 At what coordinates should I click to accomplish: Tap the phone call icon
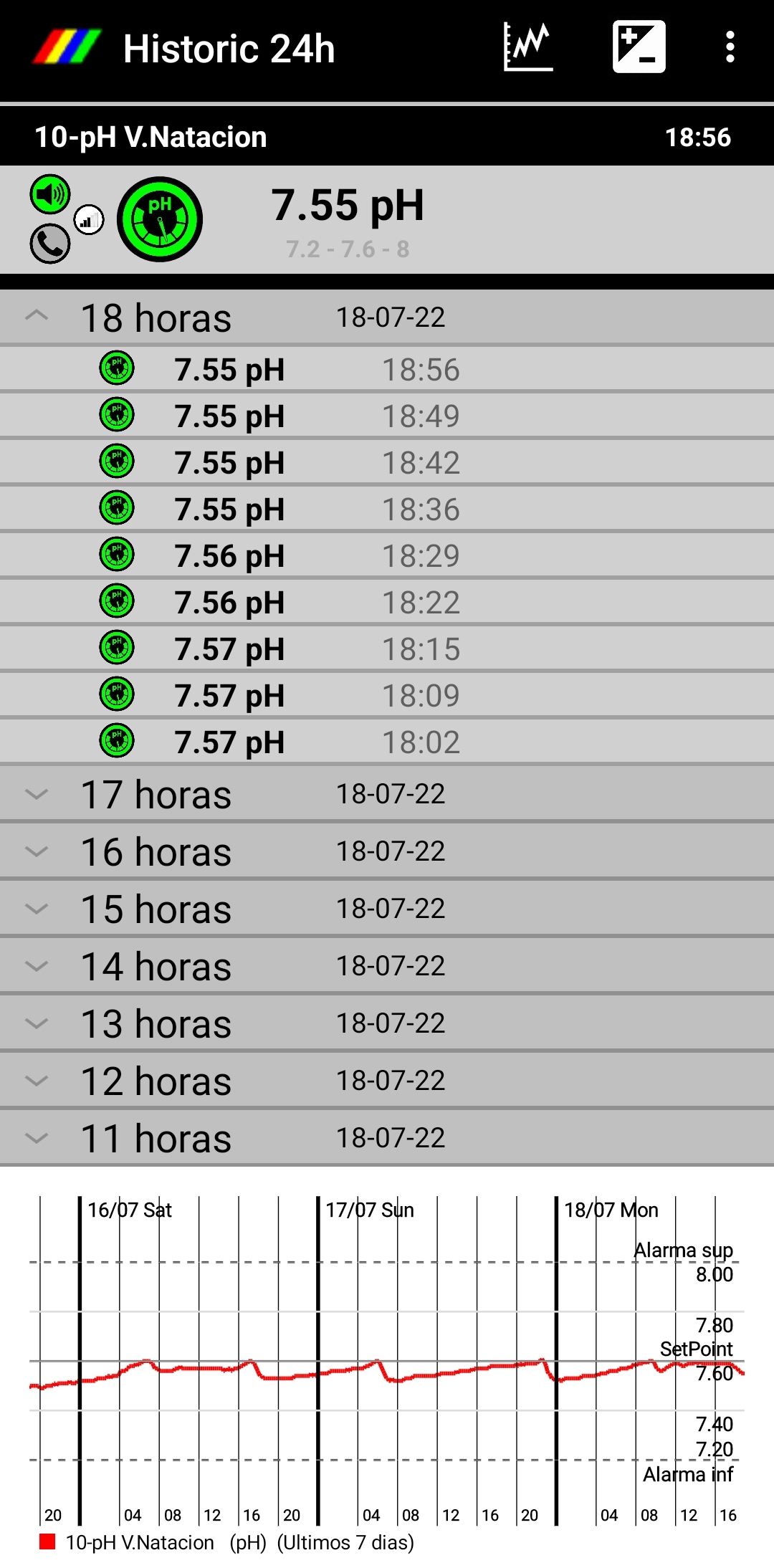50,244
